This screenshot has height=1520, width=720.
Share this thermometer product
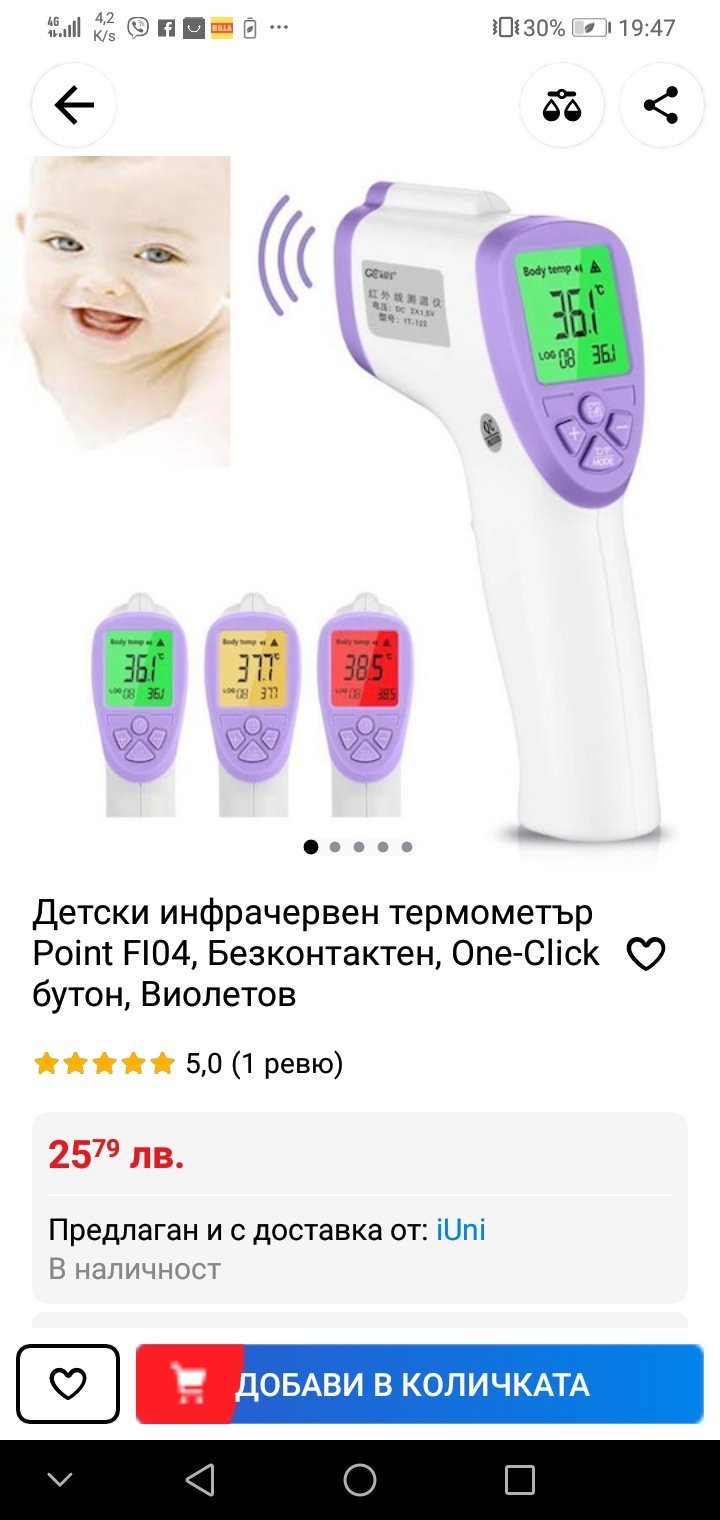click(x=661, y=105)
